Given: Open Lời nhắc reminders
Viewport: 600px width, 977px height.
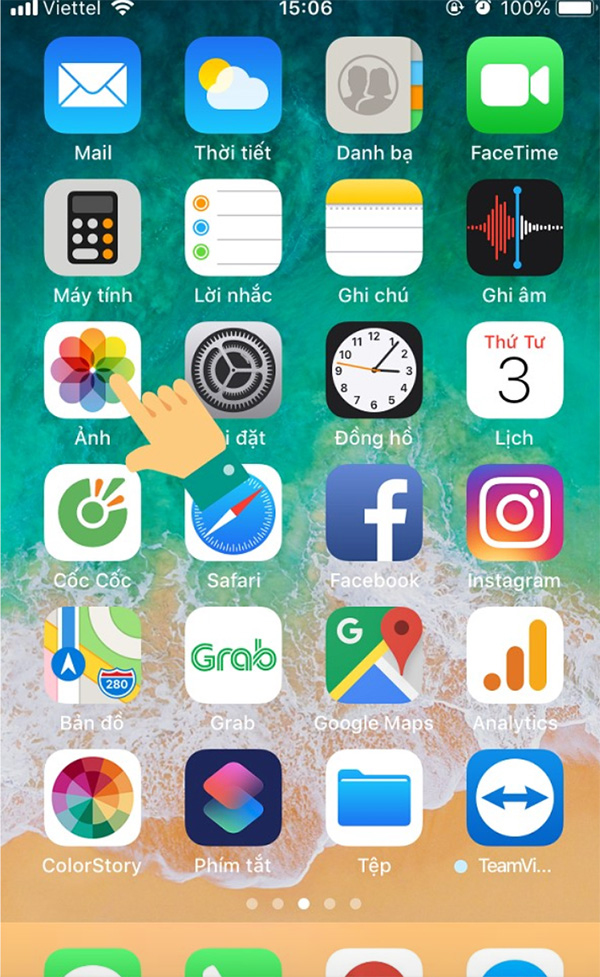Looking at the screenshot, I should pos(233,227).
